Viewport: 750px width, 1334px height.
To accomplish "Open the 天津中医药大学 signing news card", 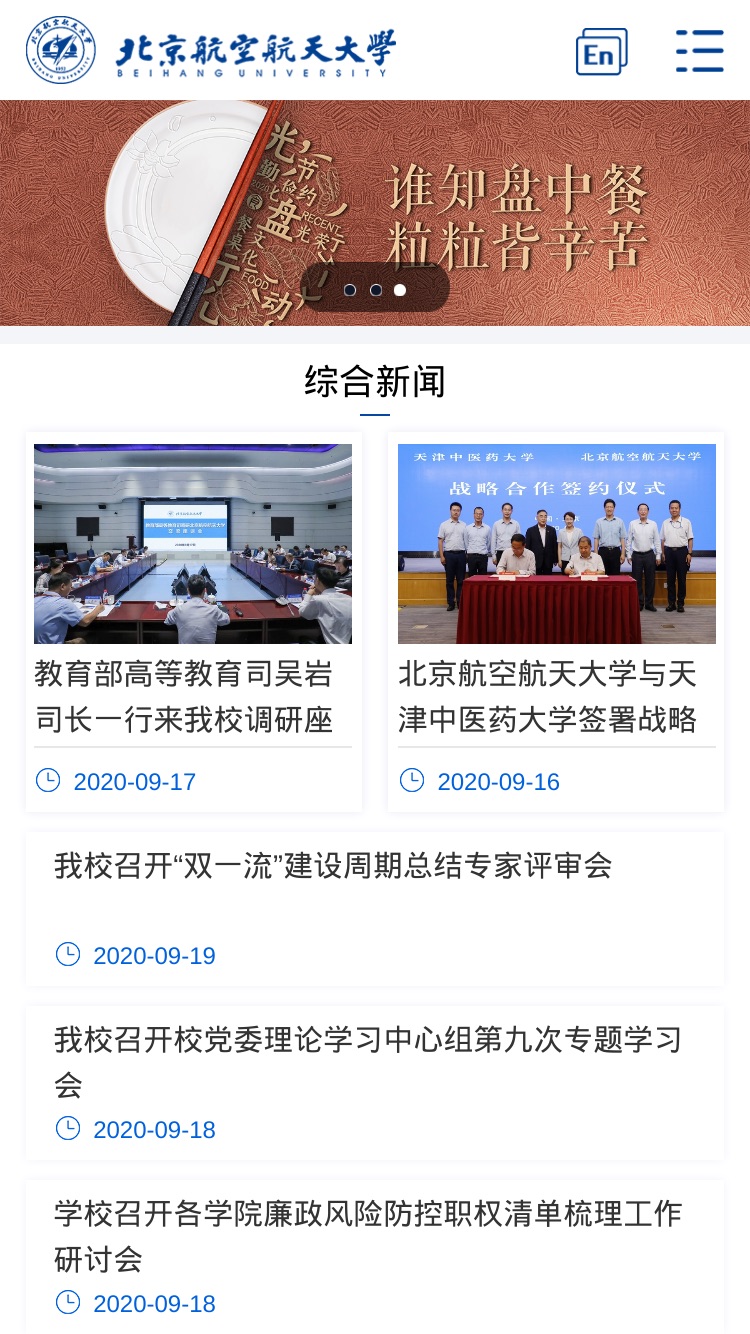I will point(556,622).
